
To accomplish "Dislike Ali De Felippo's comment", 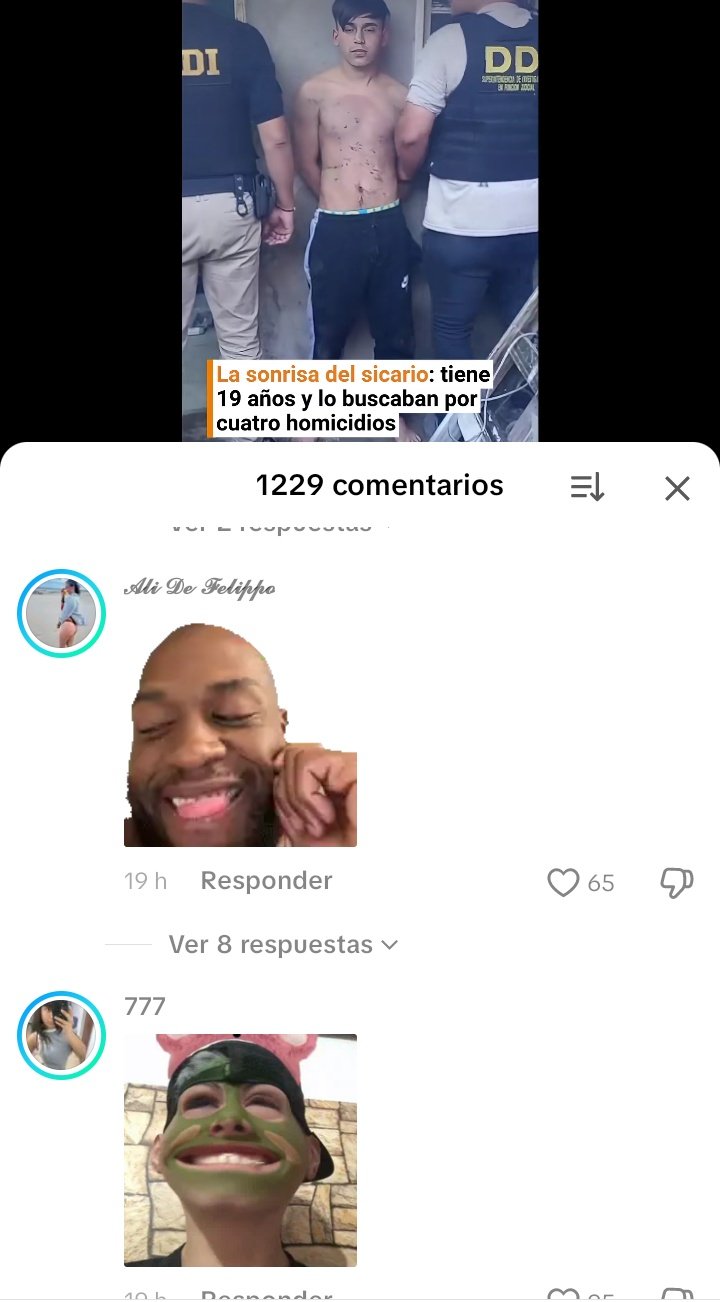I will pos(676,882).
